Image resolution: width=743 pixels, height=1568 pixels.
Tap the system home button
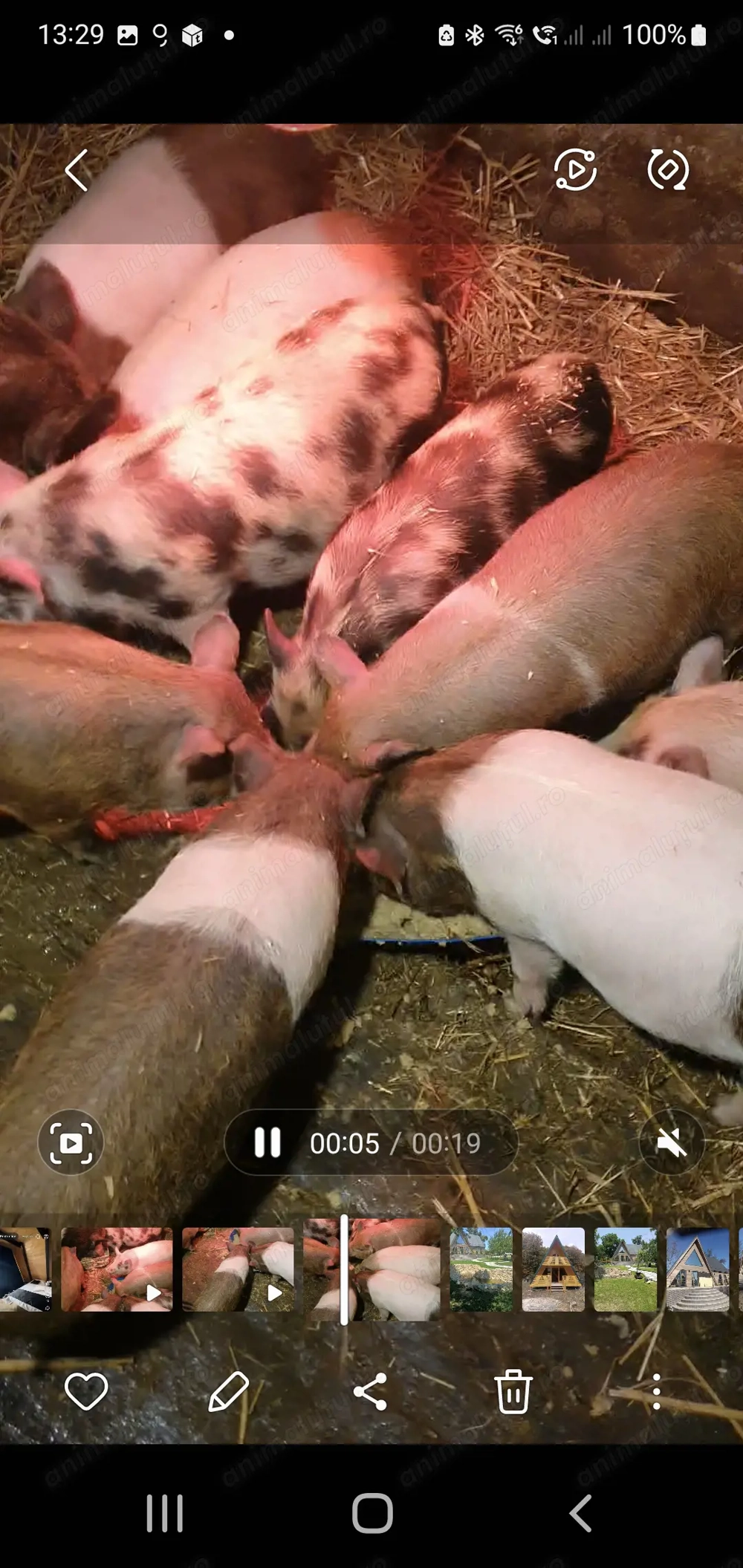pos(371,1513)
